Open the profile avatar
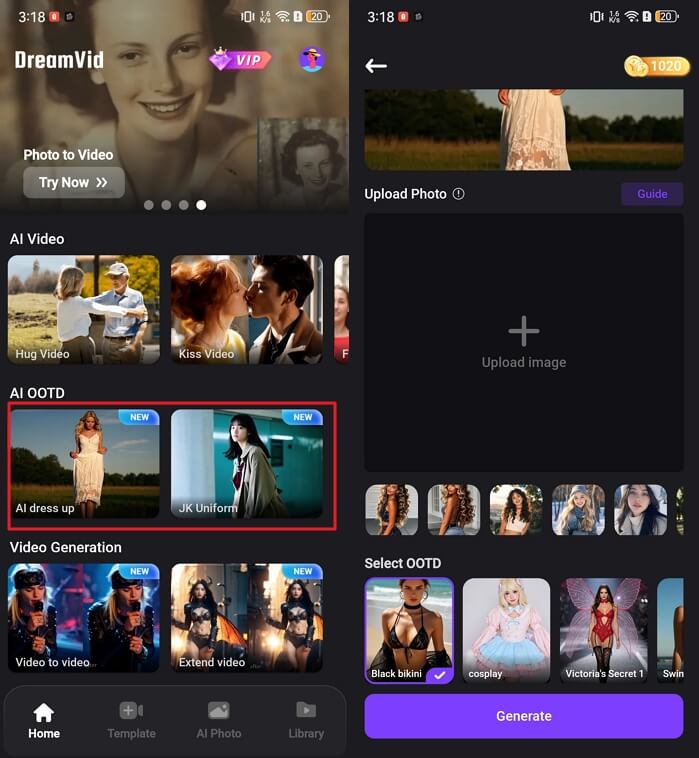The image size is (699, 758). tap(312, 60)
